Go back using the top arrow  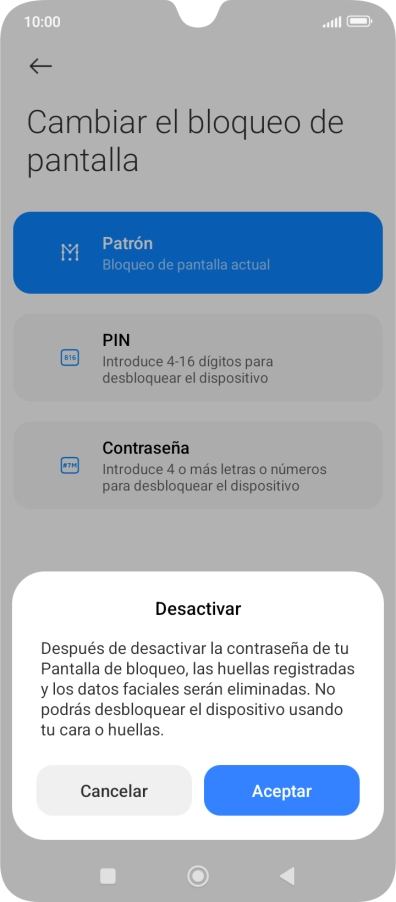(40, 66)
